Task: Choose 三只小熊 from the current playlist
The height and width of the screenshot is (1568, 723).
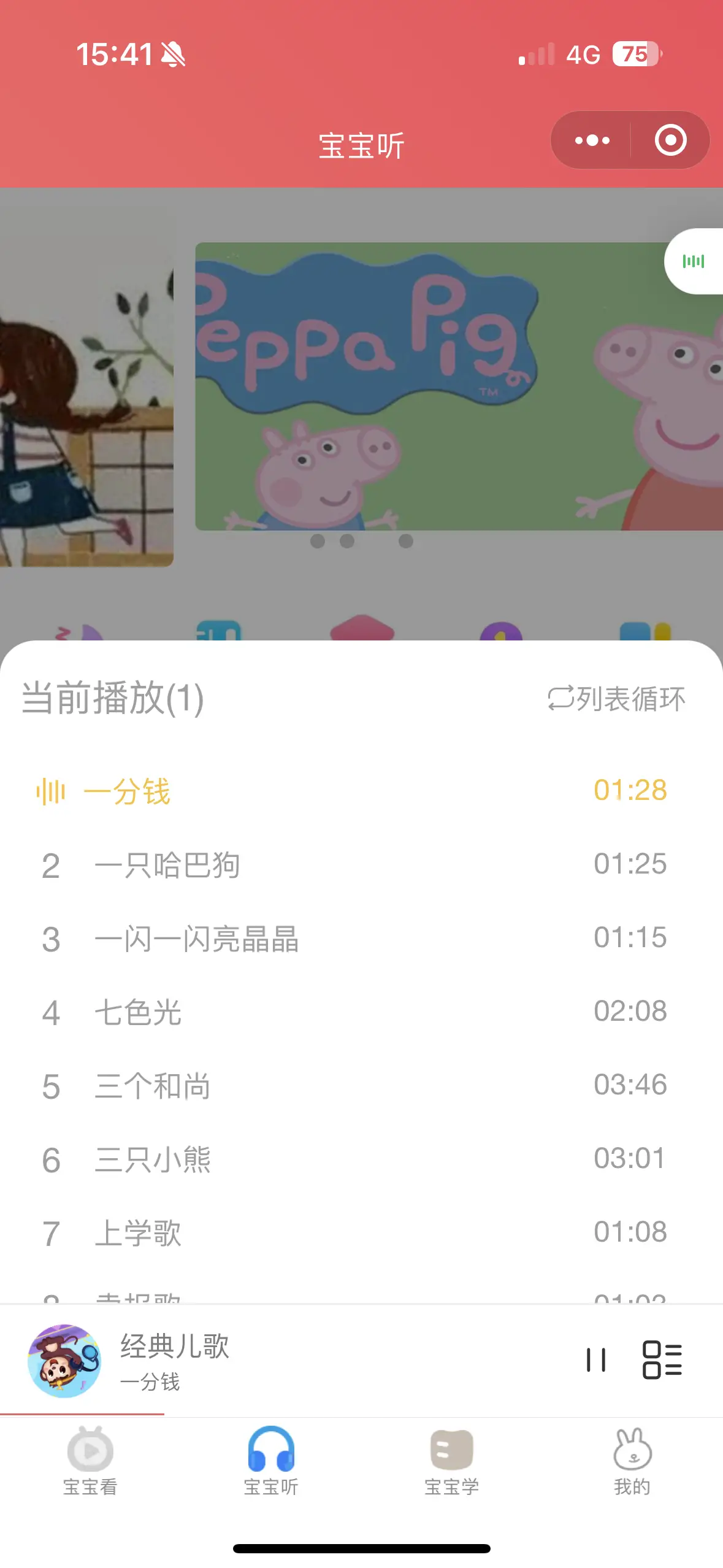Action: click(x=152, y=1159)
